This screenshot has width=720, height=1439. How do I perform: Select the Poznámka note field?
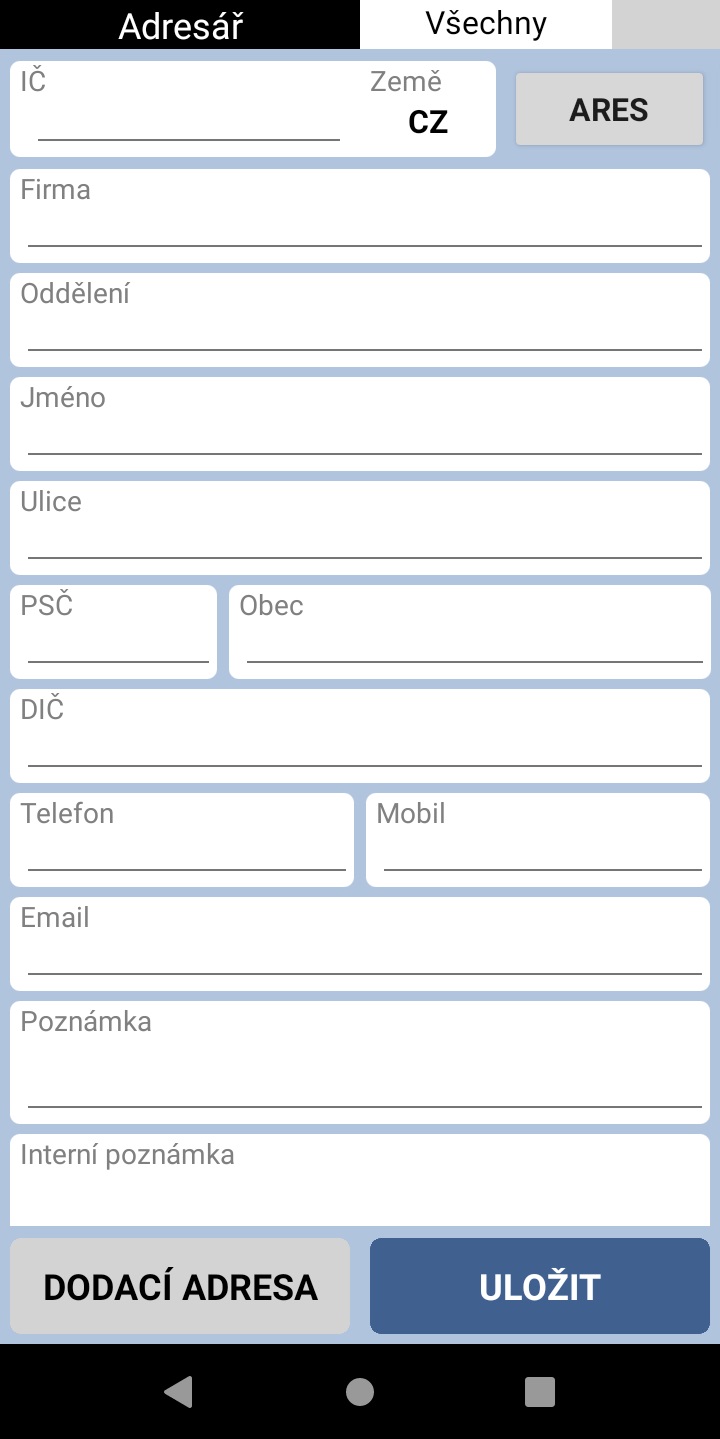pyautogui.click(x=360, y=1062)
